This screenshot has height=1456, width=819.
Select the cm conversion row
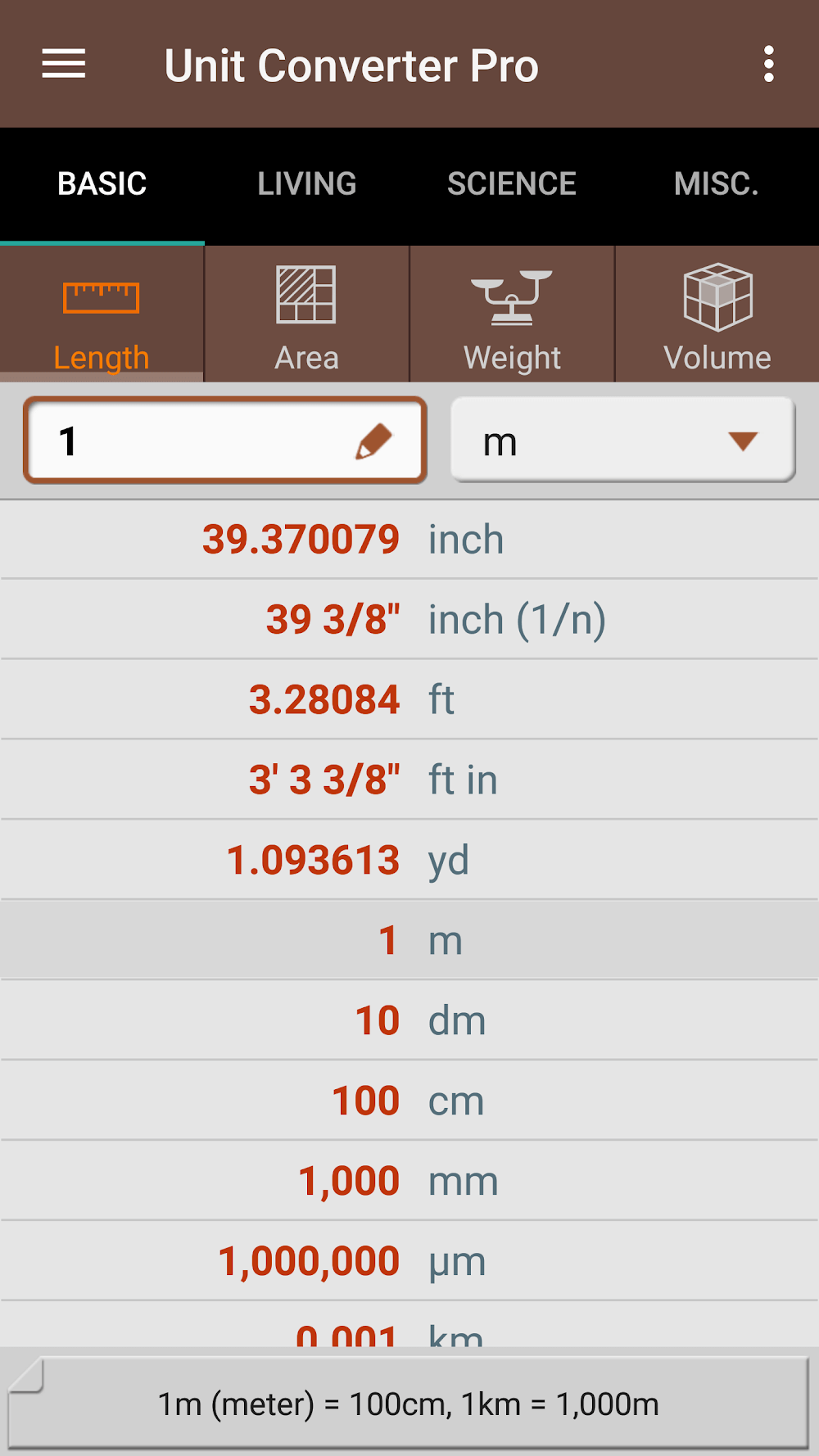pos(409,1101)
